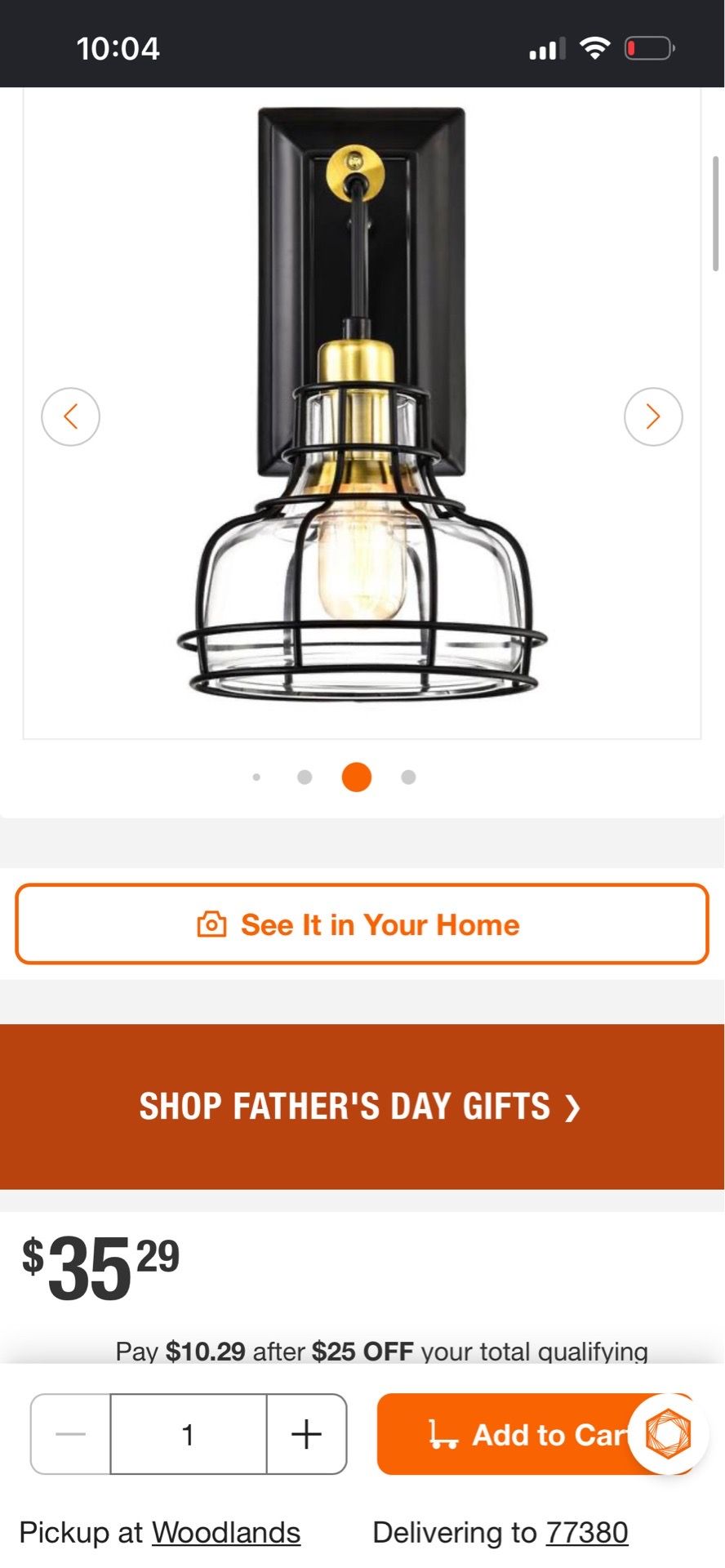Viewport: 725px width, 1568px height.
Task: Change the Woodlands pickup store
Action: pyautogui.click(x=226, y=1533)
